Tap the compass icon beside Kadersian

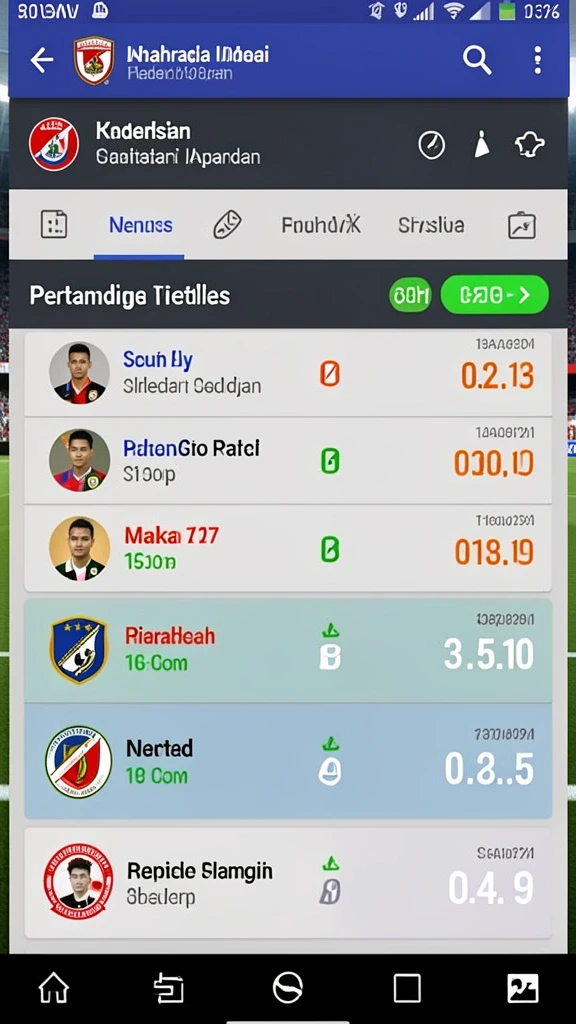[x=432, y=145]
